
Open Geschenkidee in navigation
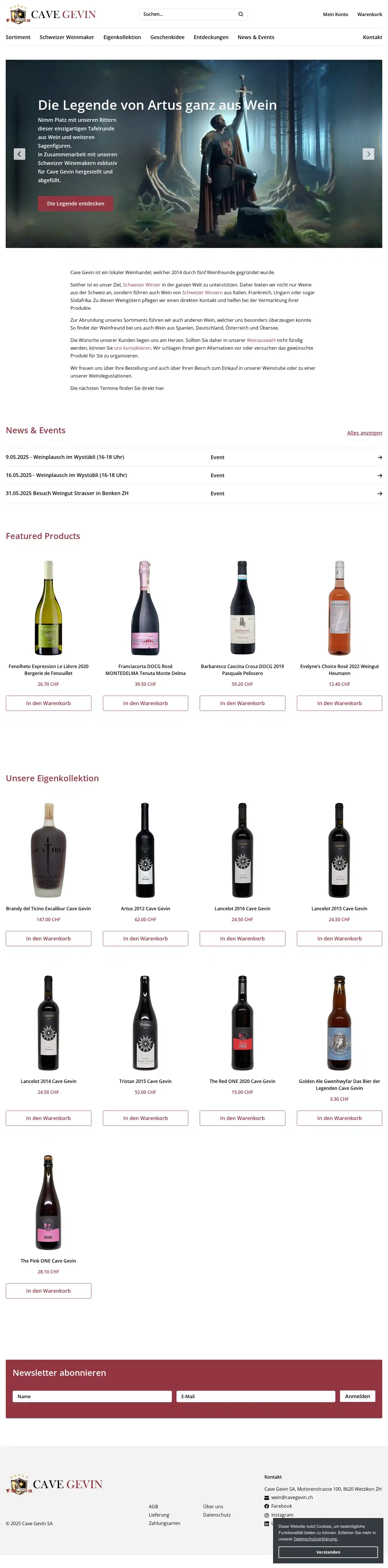click(x=167, y=37)
